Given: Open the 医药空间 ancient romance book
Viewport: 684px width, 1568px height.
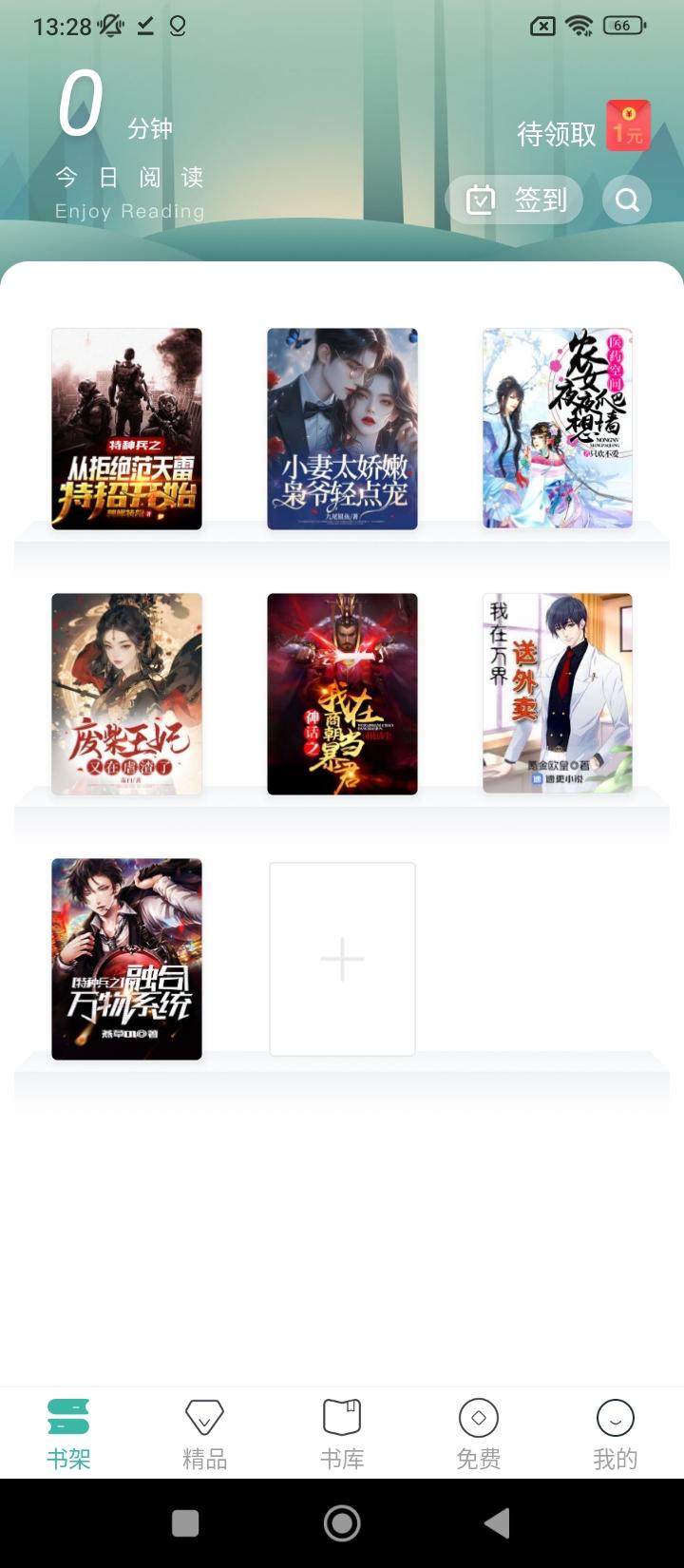Looking at the screenshot, I should pyautogui.click(x=558, y=429).
